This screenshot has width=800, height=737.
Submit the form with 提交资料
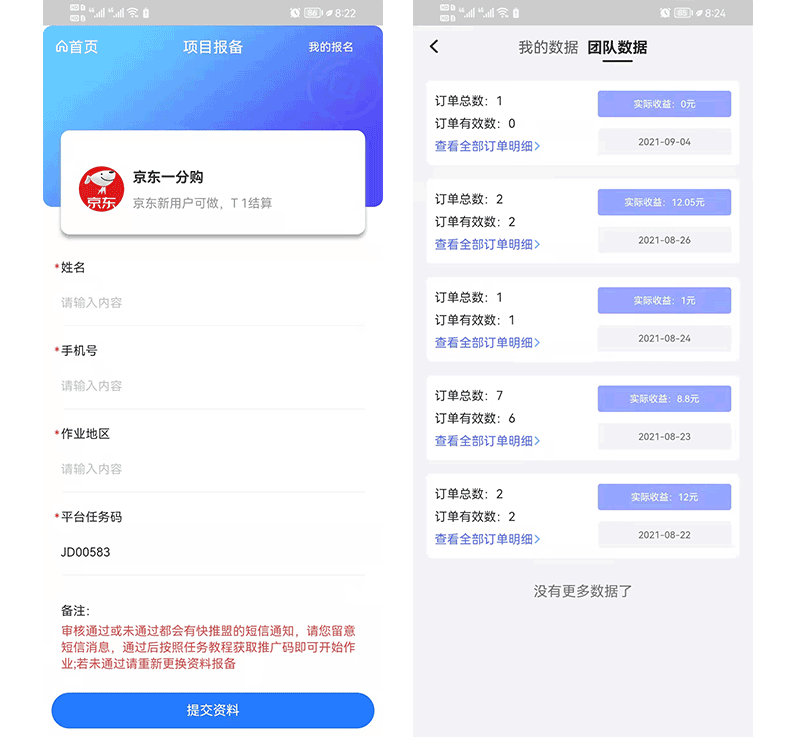coord(212,710)
